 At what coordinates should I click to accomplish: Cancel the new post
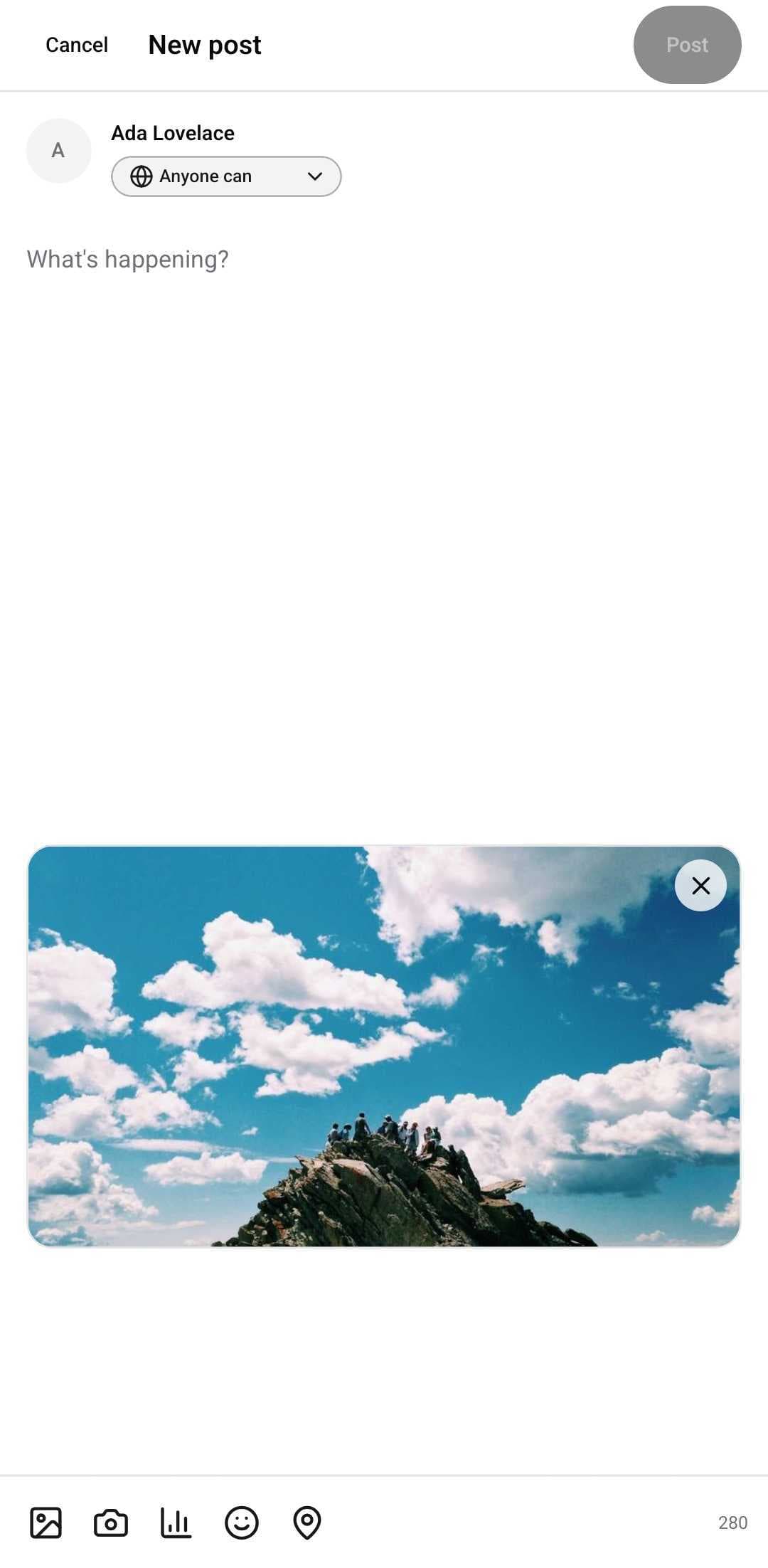tap(77, 45)
